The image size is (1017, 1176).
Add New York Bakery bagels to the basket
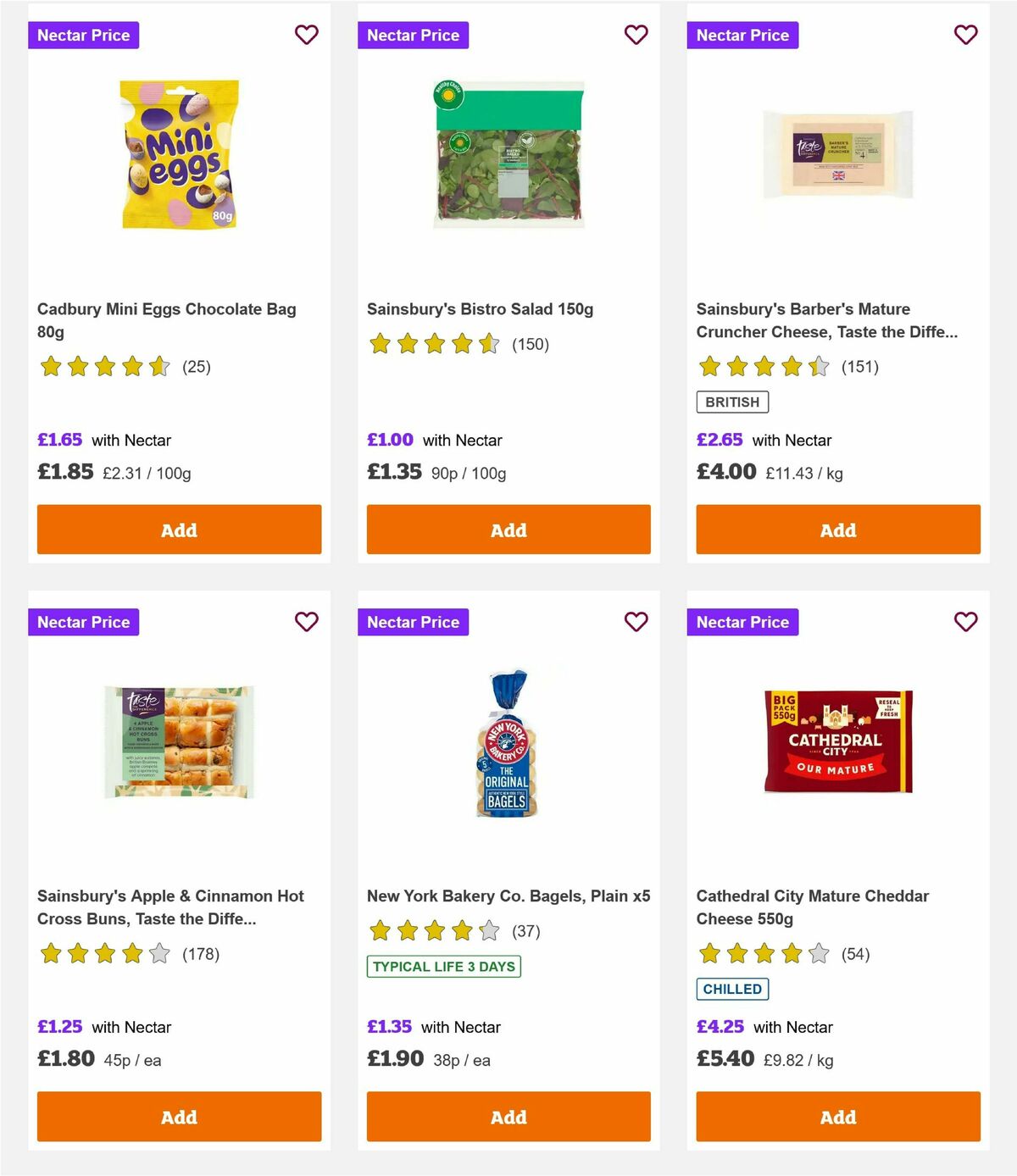click(x=508, y=1116)
